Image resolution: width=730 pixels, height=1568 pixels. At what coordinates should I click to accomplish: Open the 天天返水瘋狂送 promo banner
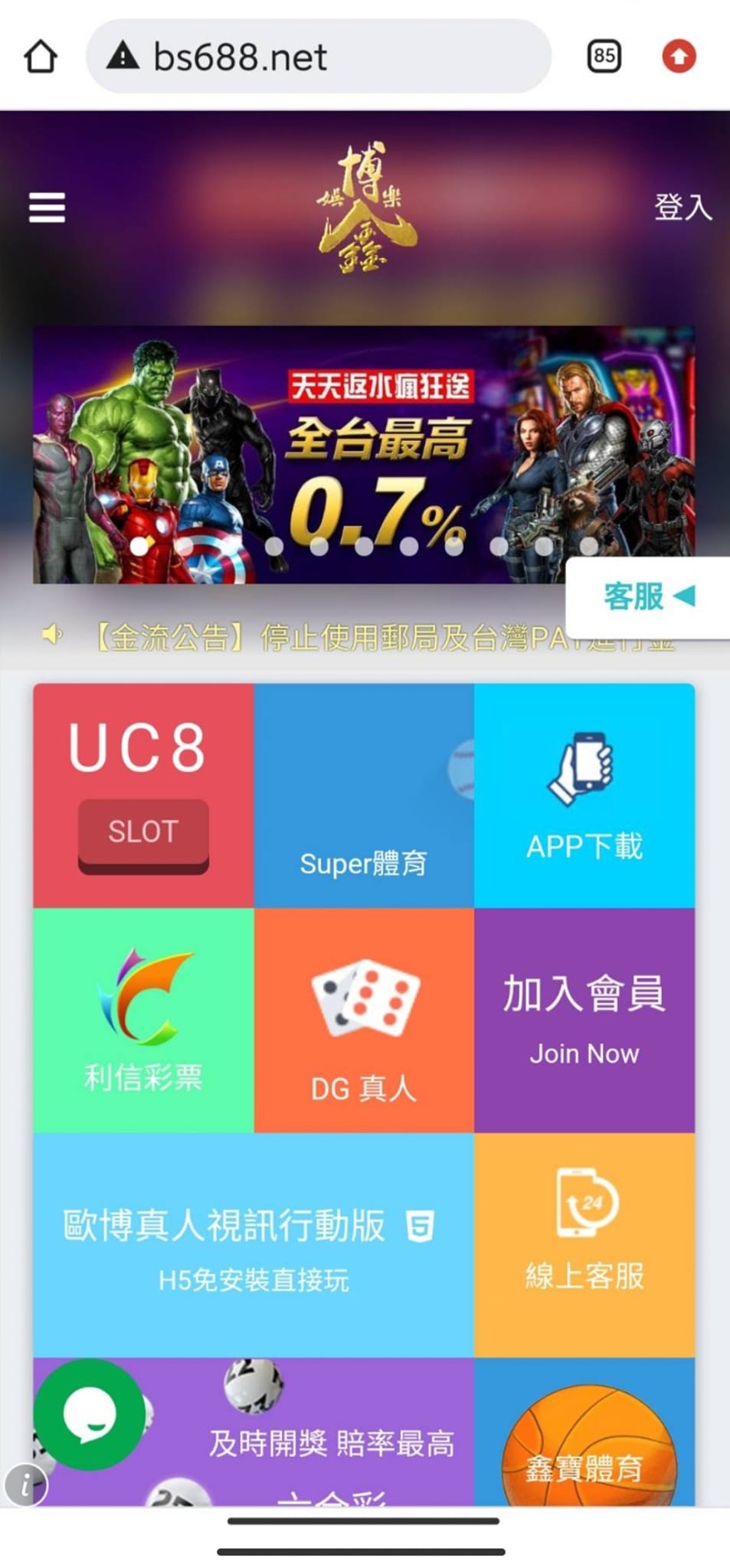(363, 455)
